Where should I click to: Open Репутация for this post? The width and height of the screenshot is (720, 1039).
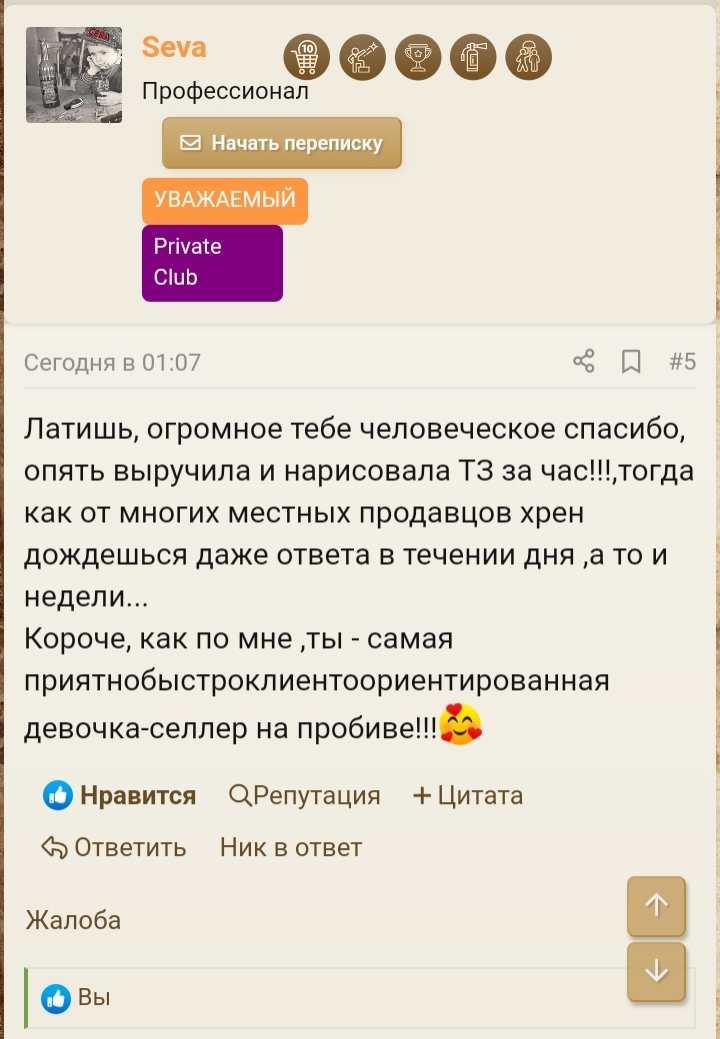[305, 795]
